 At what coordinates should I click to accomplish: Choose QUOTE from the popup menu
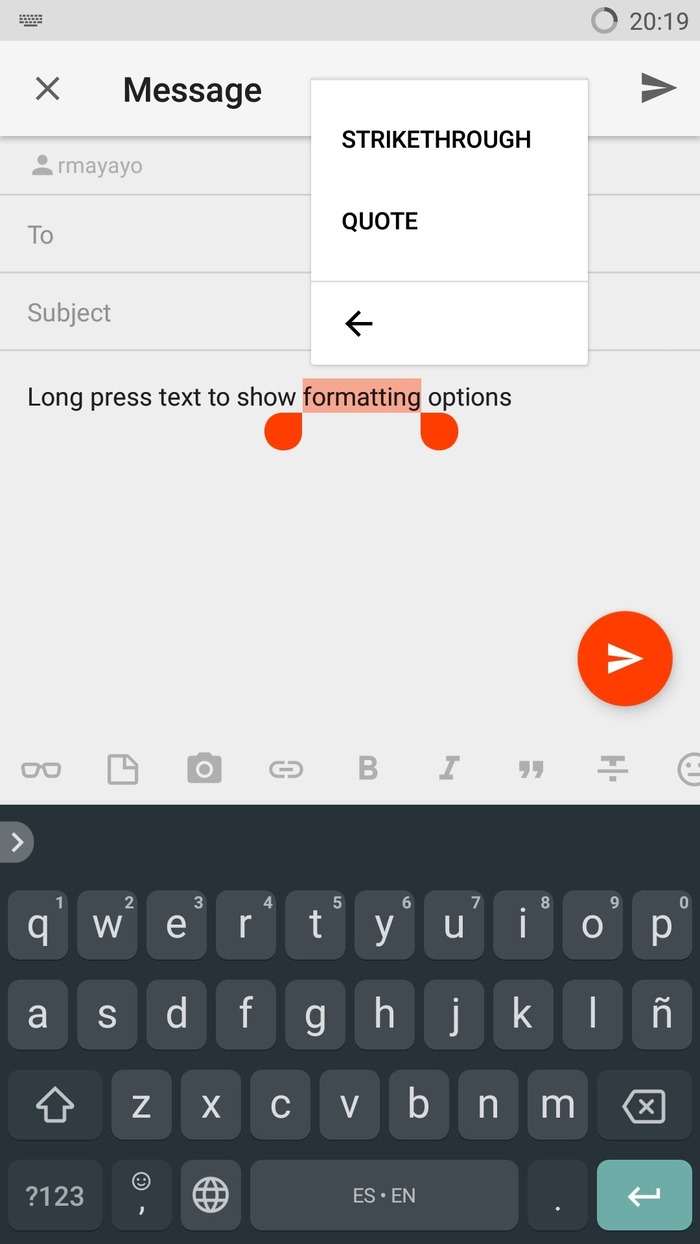(x=380, y=221)
